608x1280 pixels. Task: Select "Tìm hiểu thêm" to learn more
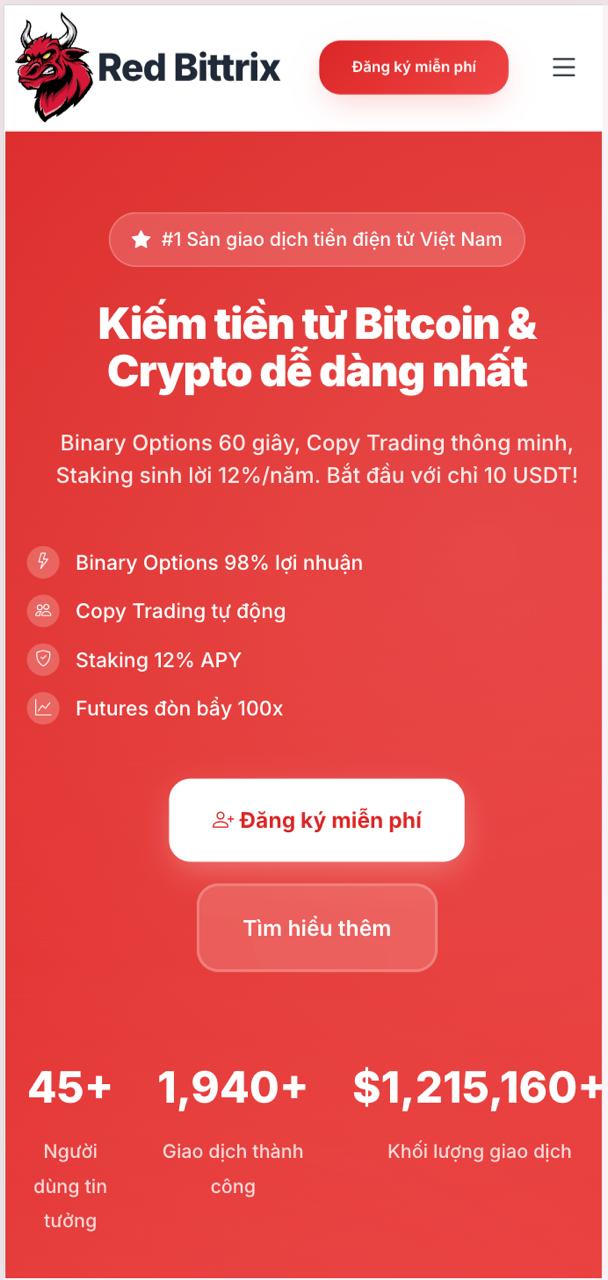[x=316, y=928]
